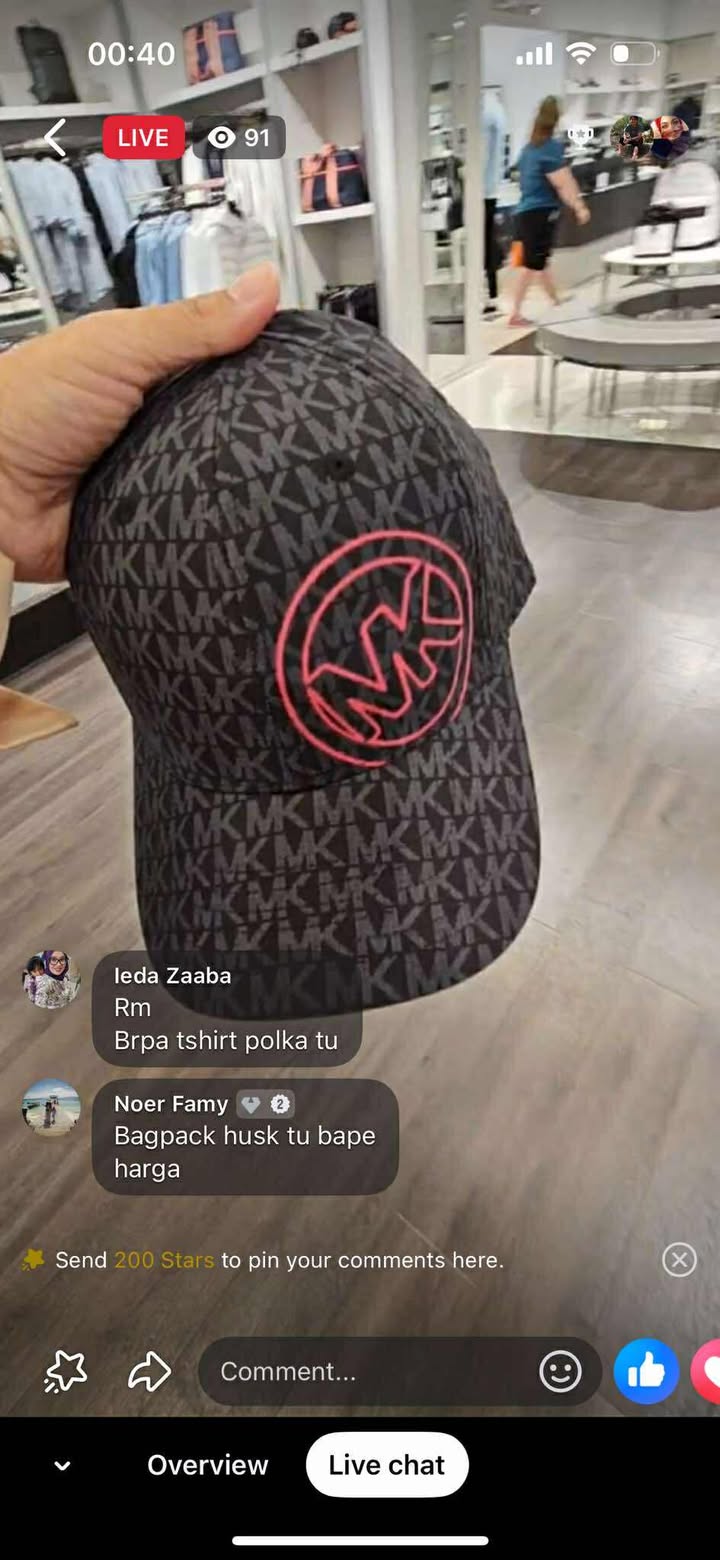The width and height of the screenshot is (720, 1560).
Task: Select the Live chat tab
Action: pos(387,1465)
